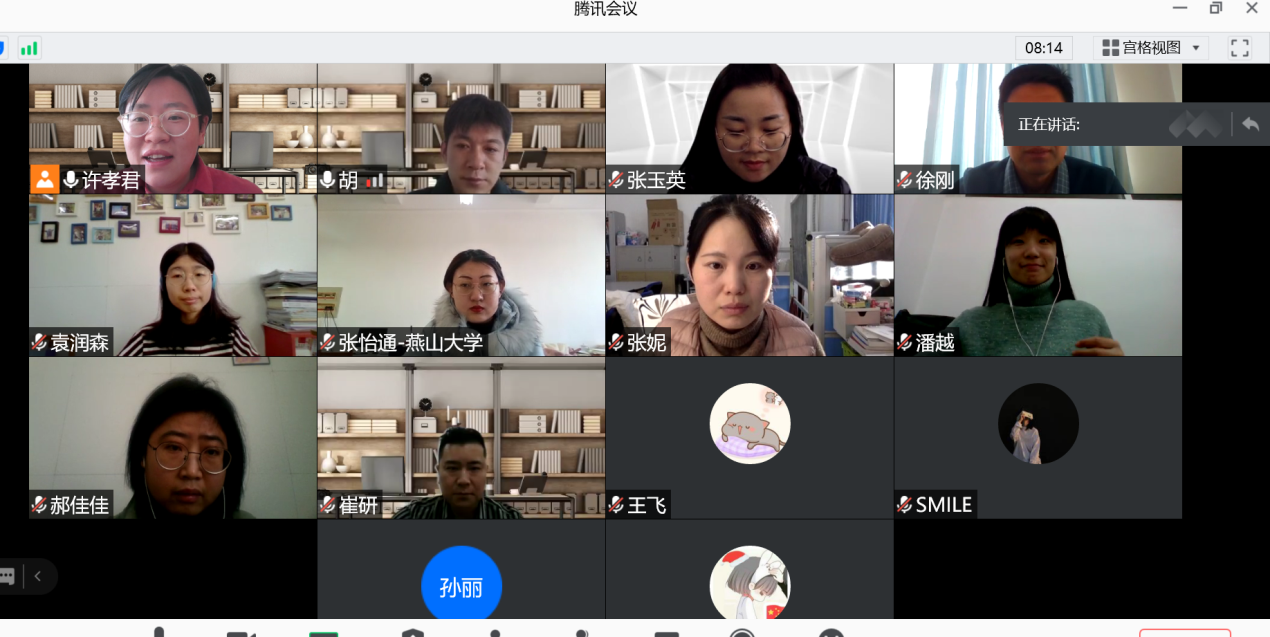
Task: Minimize the meeting window
Action: coord(1180,9)
